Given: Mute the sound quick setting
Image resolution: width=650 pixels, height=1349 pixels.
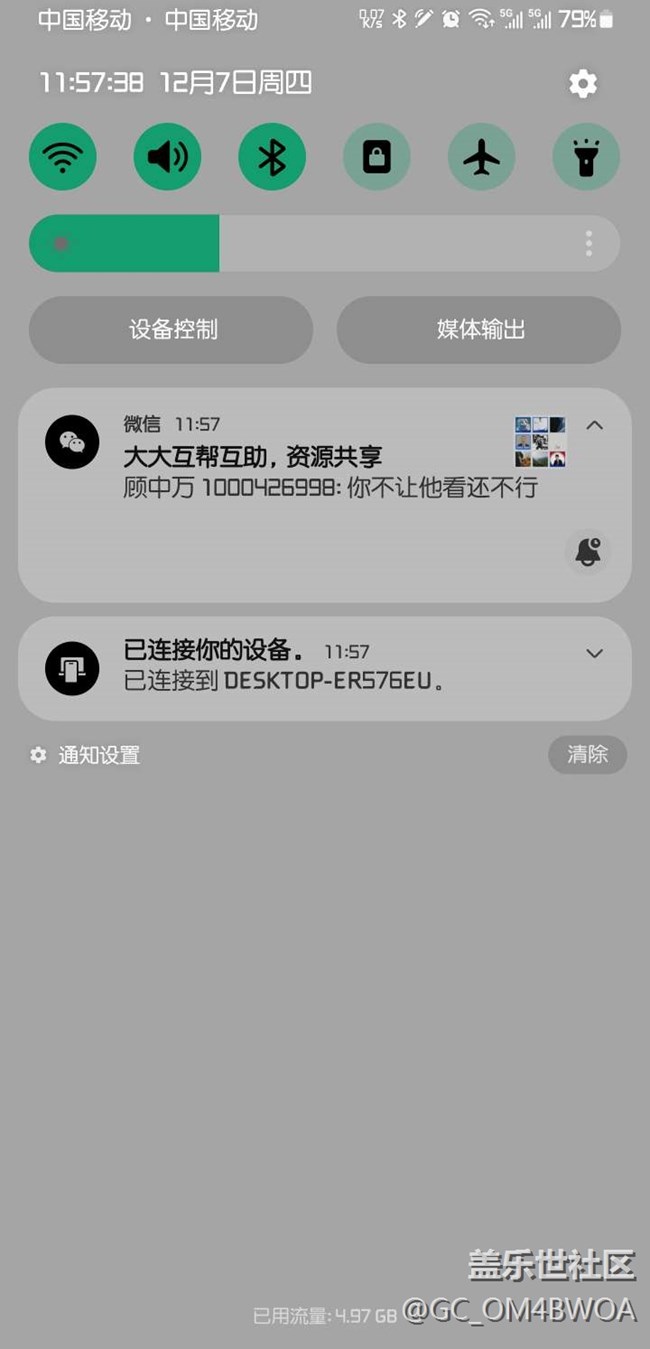Looking at the screenshot, I should 167,157.
